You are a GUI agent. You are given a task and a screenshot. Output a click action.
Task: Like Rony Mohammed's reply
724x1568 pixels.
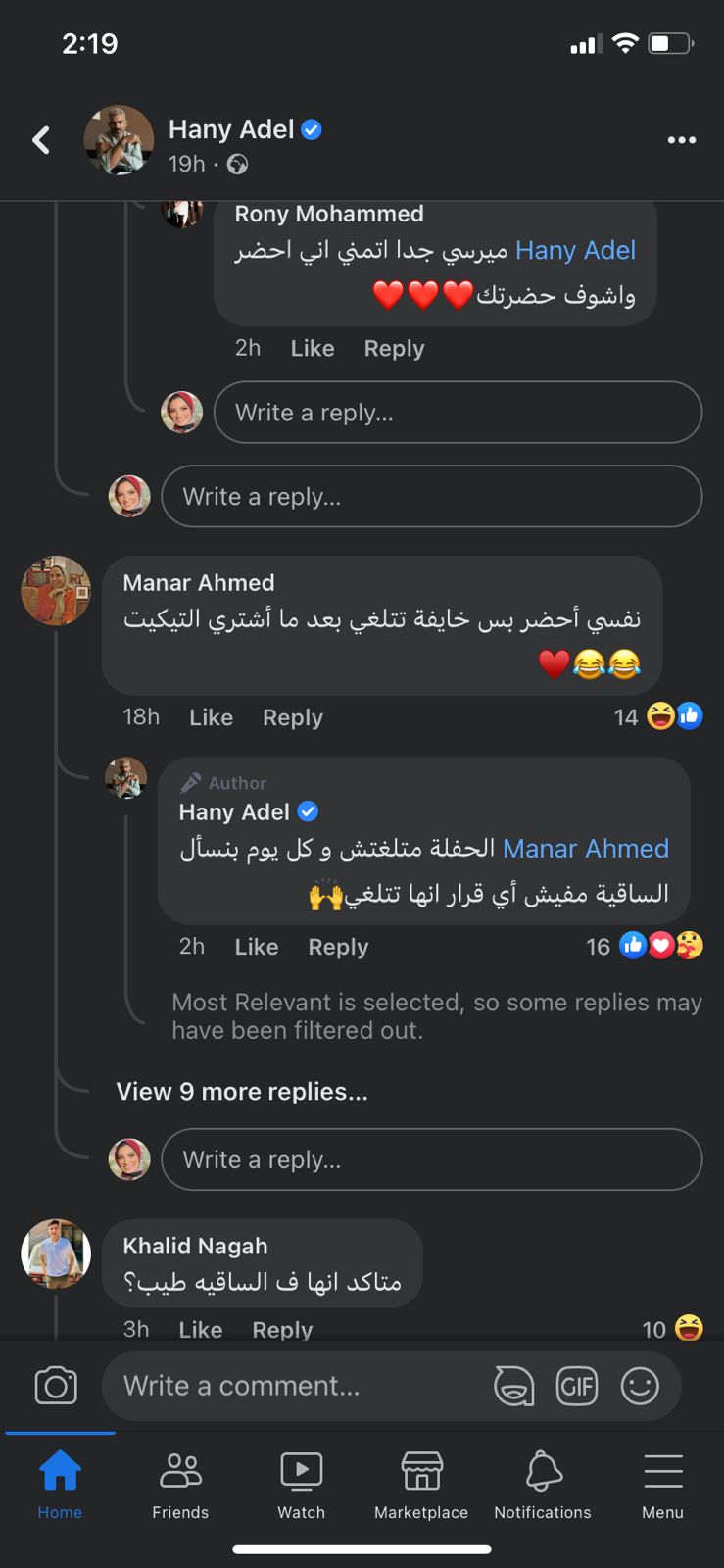click(x=312, y=349)
